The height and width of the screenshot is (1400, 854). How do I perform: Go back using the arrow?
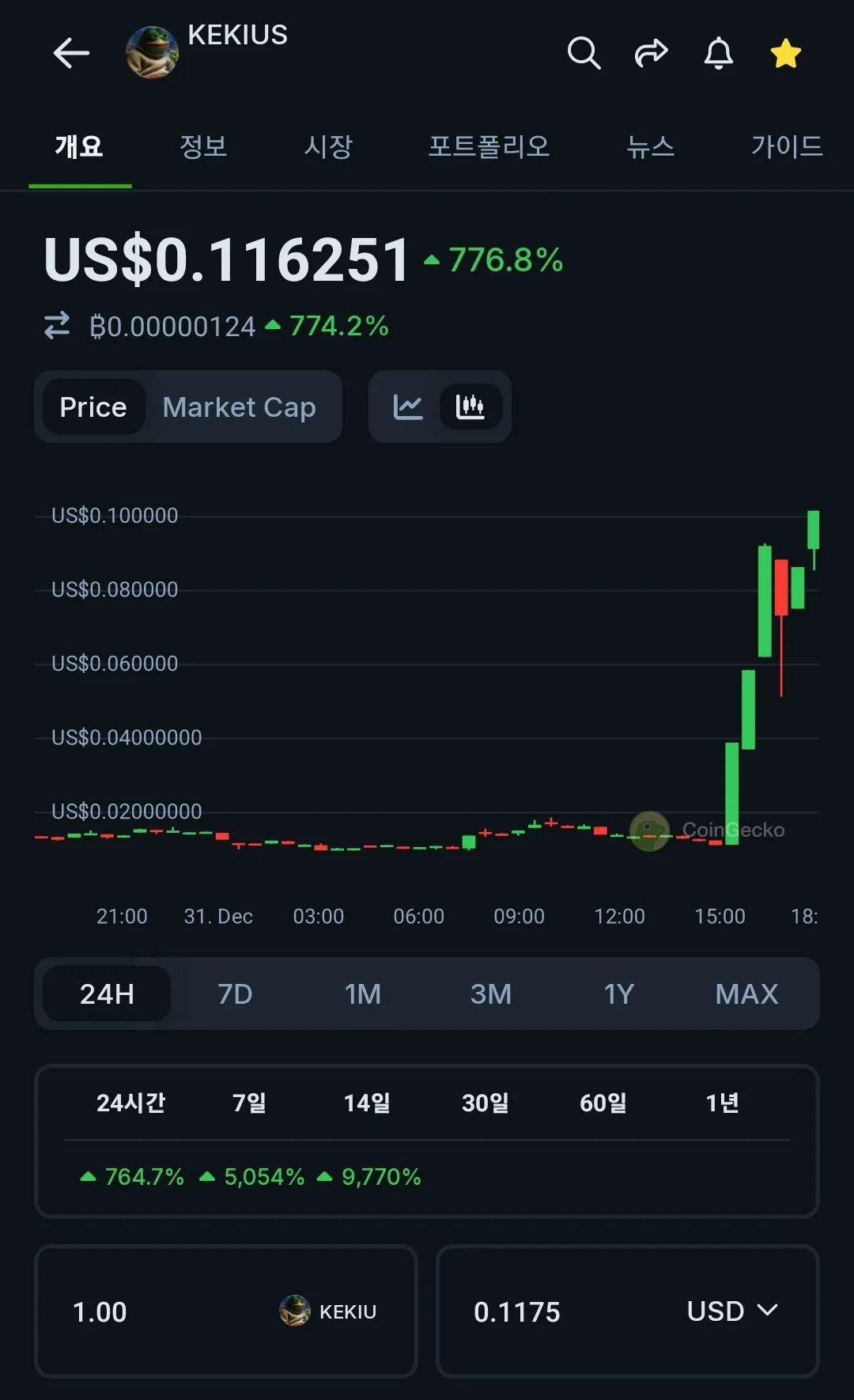pyautogui.click(x=71, y=53)
